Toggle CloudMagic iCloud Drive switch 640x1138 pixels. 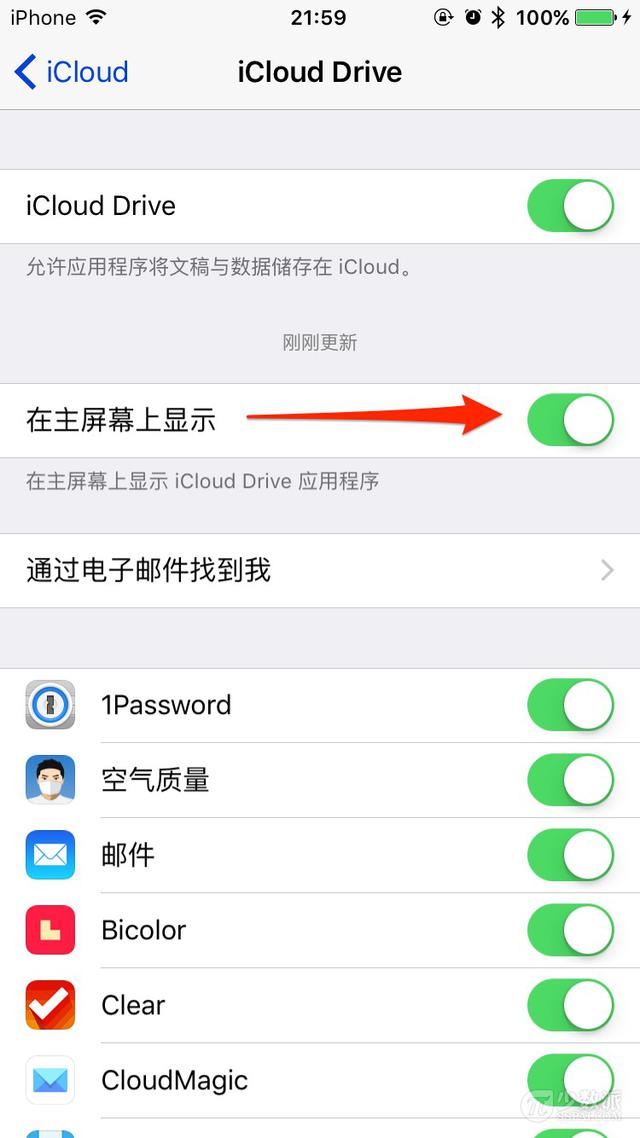(570, 1080)
